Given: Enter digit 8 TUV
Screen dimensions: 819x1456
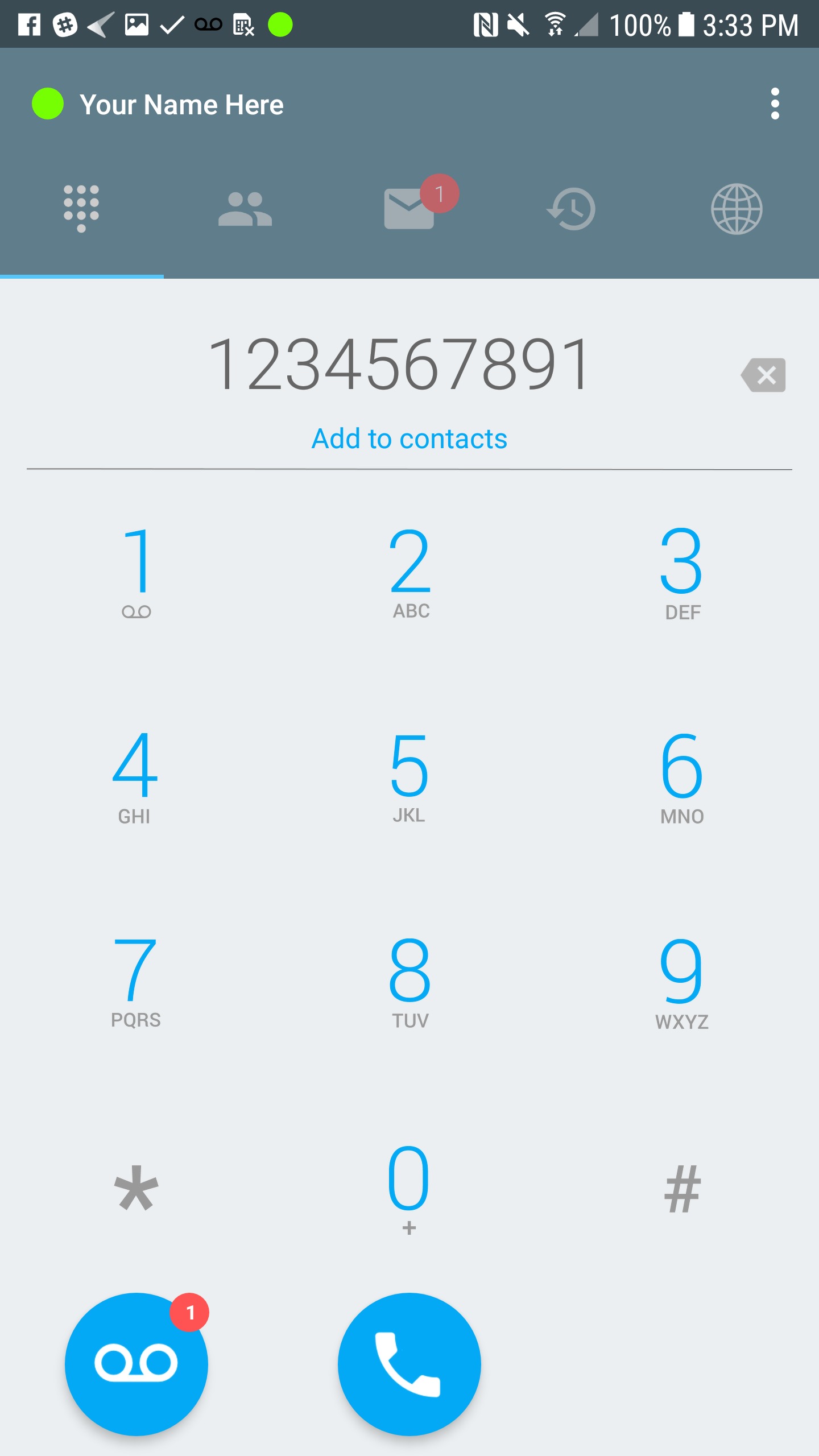Looking at the screenshot, I should [x=409, y=982].
